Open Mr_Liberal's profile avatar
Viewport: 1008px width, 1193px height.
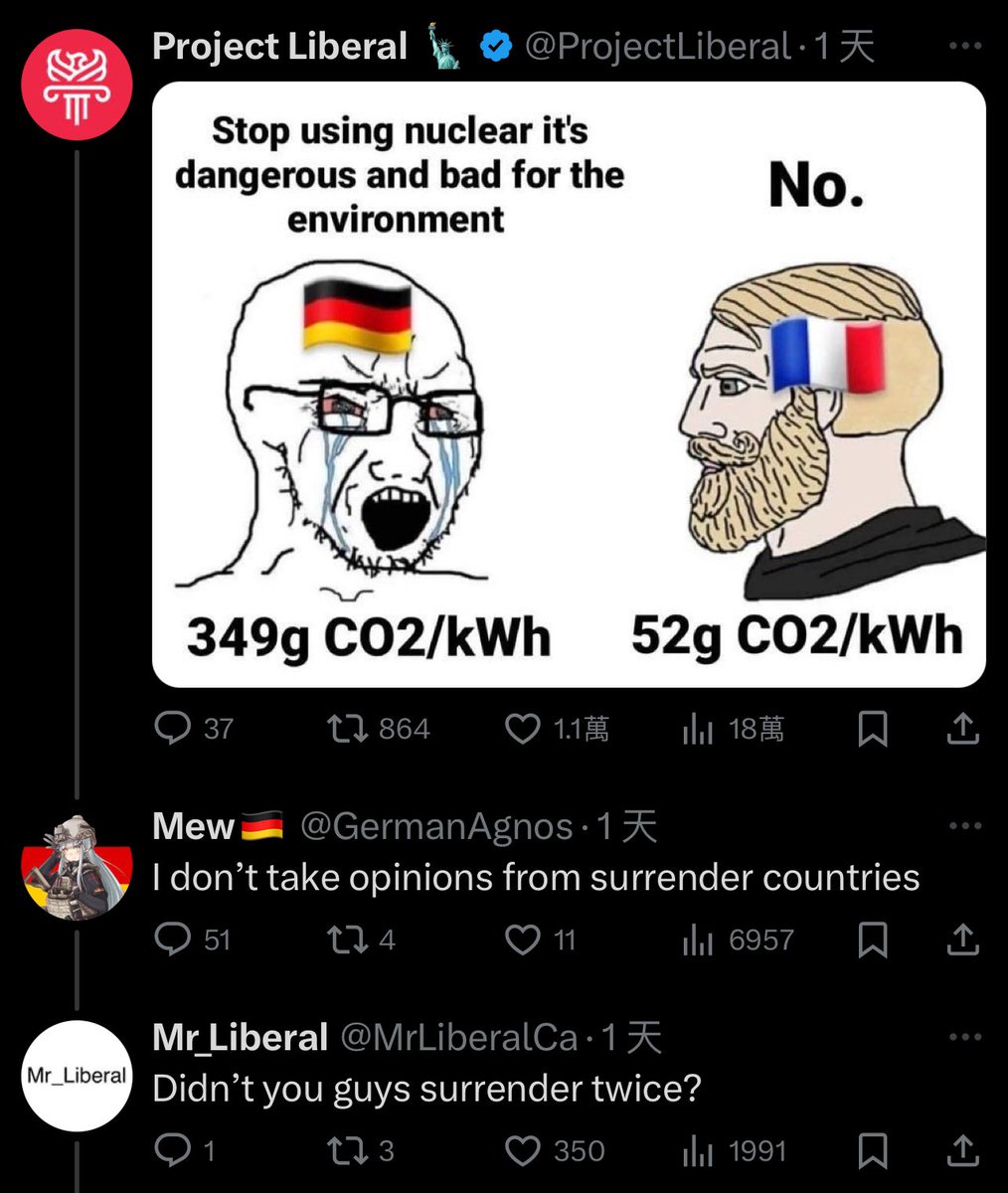tap(77, 1075)
